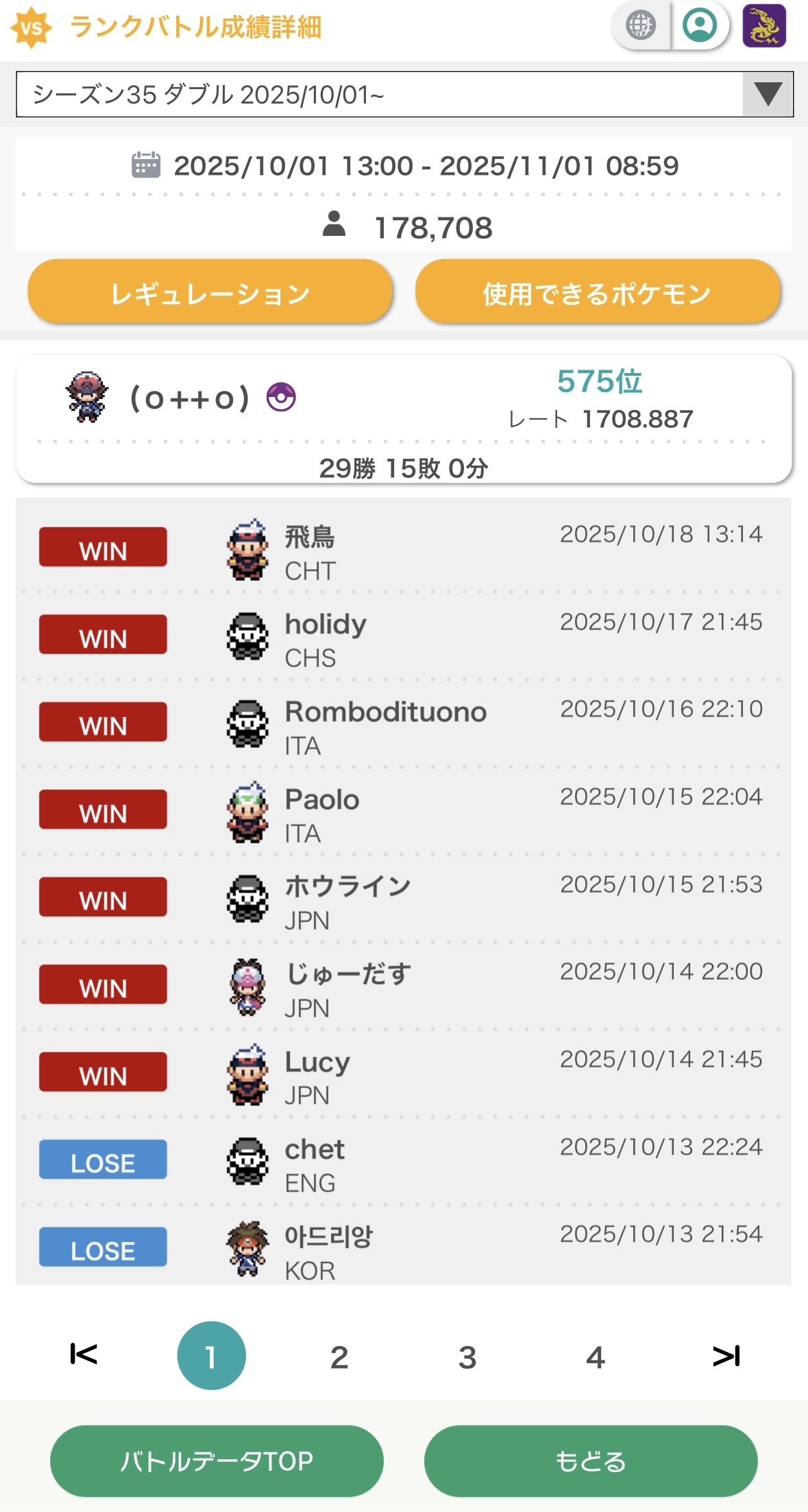The width and height of the screenshot is (808, 1512).
Task: Open the account profile icon
Action: click(x=700, y=25)
